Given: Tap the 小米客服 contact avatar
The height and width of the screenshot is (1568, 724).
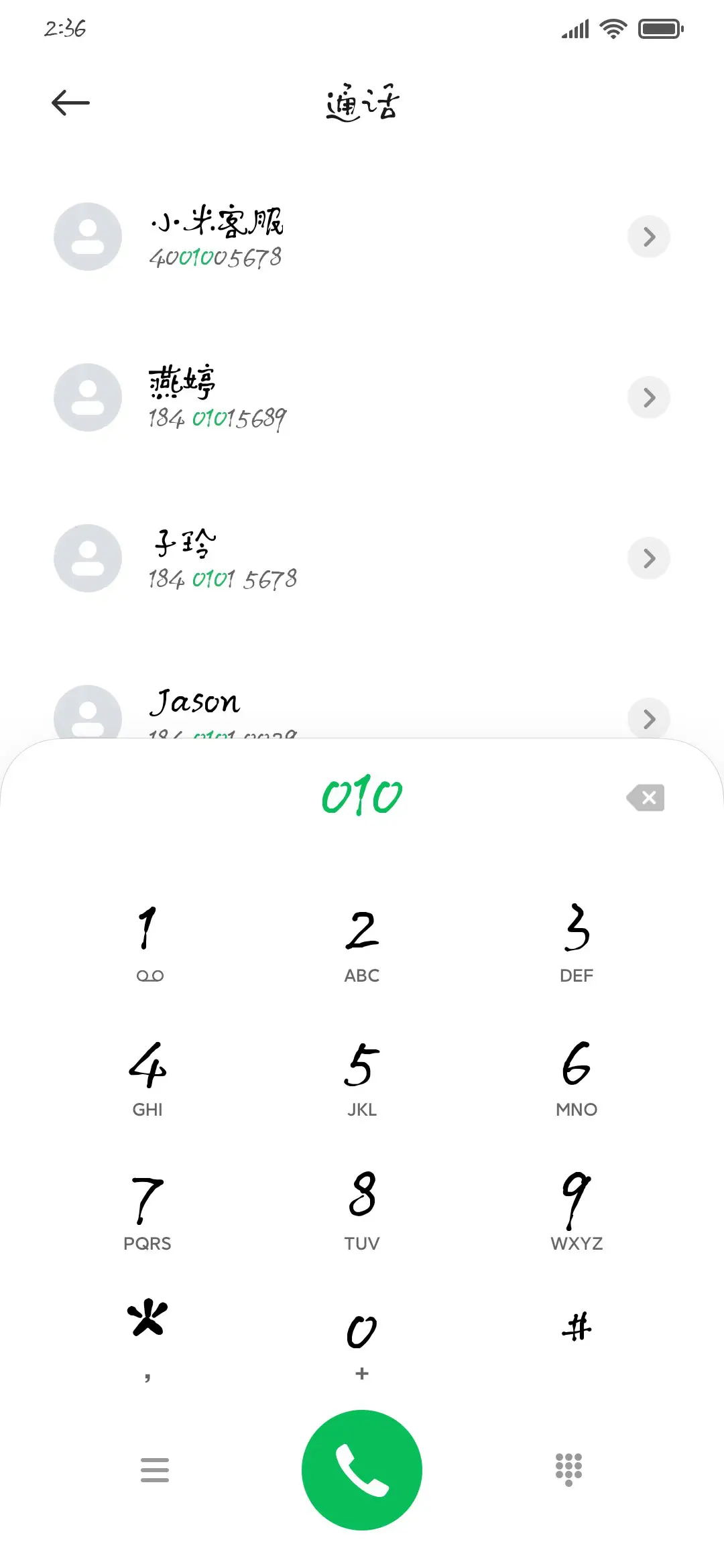Looking at the screenshot, I should (x=87, y=237).
